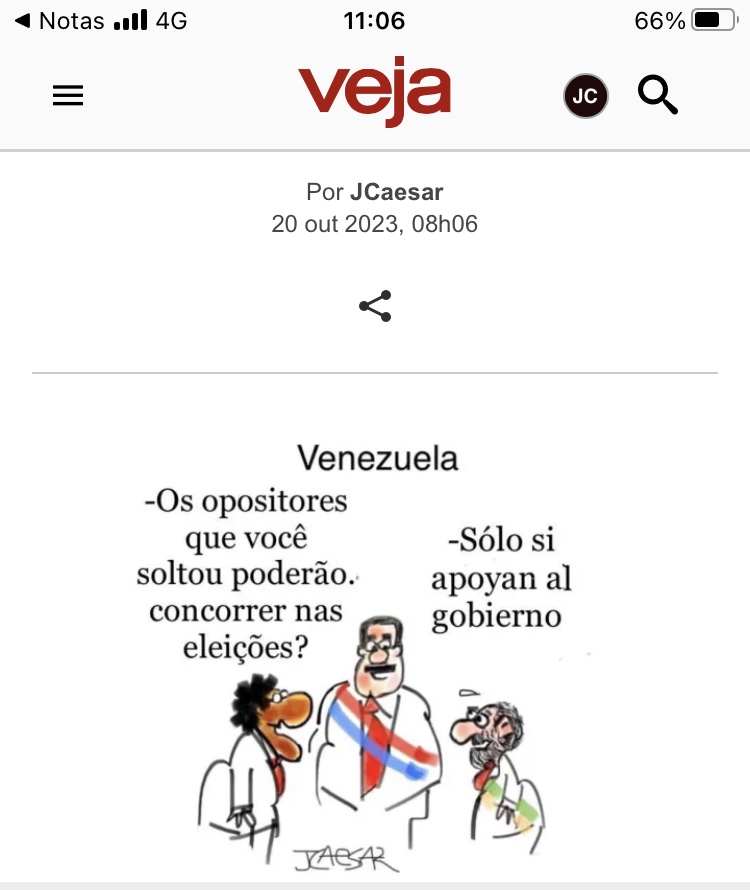
Task: Open the JC profile avatar
Action: [x=585, y=97]
